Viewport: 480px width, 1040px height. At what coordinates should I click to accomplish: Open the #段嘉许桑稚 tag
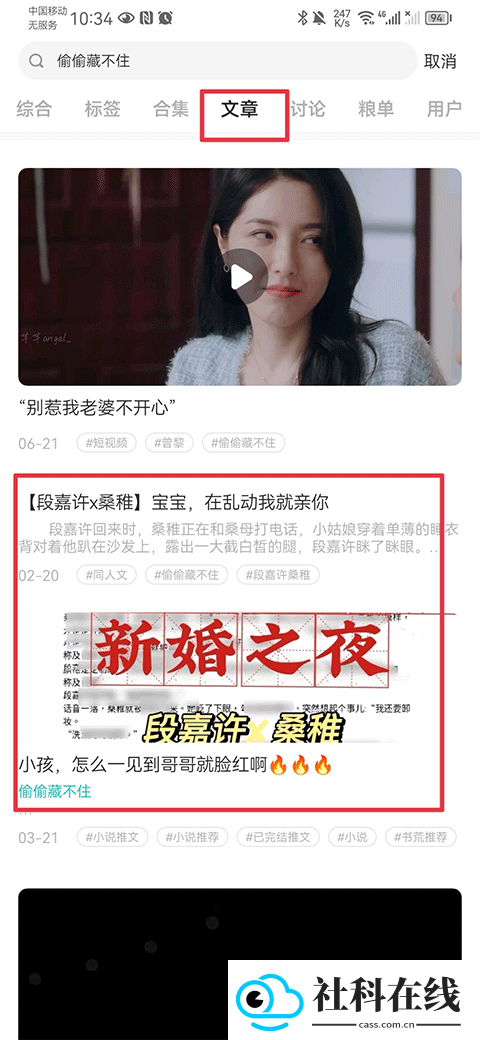point(278,574)
